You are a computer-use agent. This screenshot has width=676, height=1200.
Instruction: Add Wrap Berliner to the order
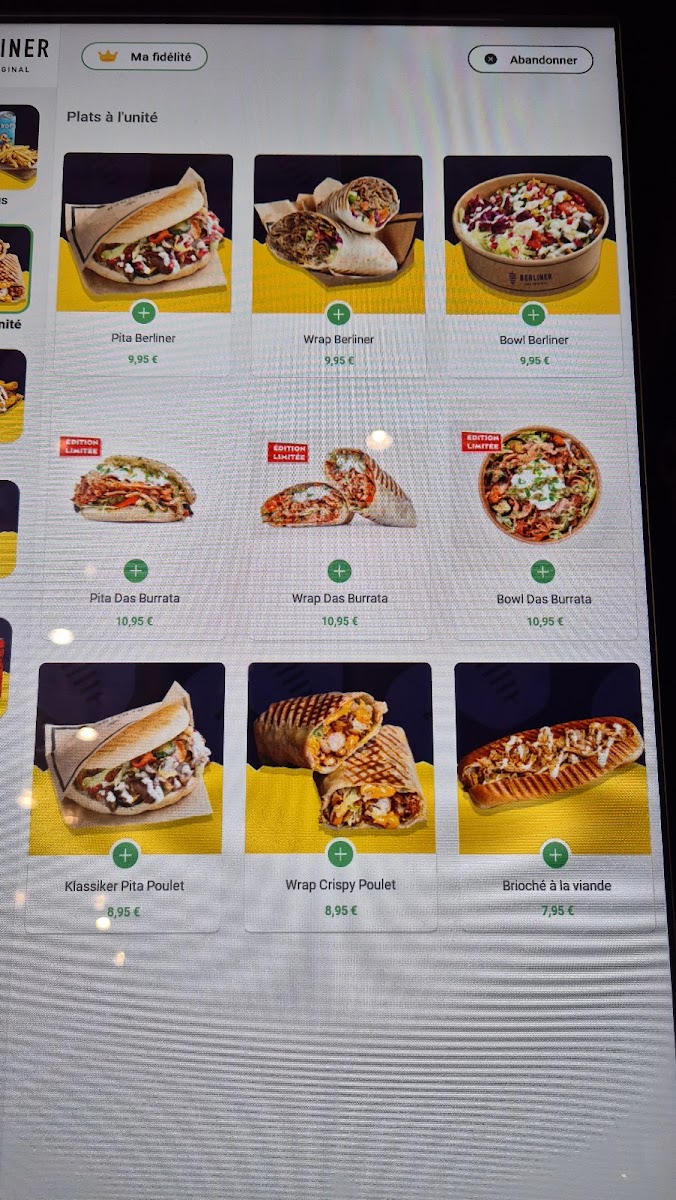tap(339, 313)
